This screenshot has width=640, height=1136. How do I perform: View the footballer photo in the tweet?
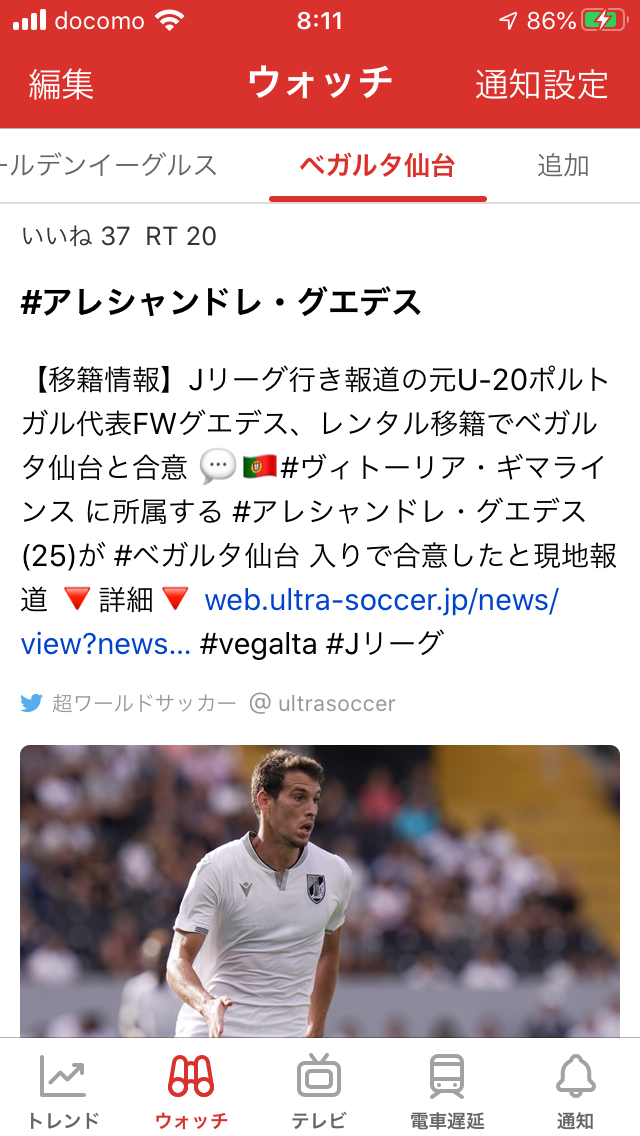(x=320, y=890)
